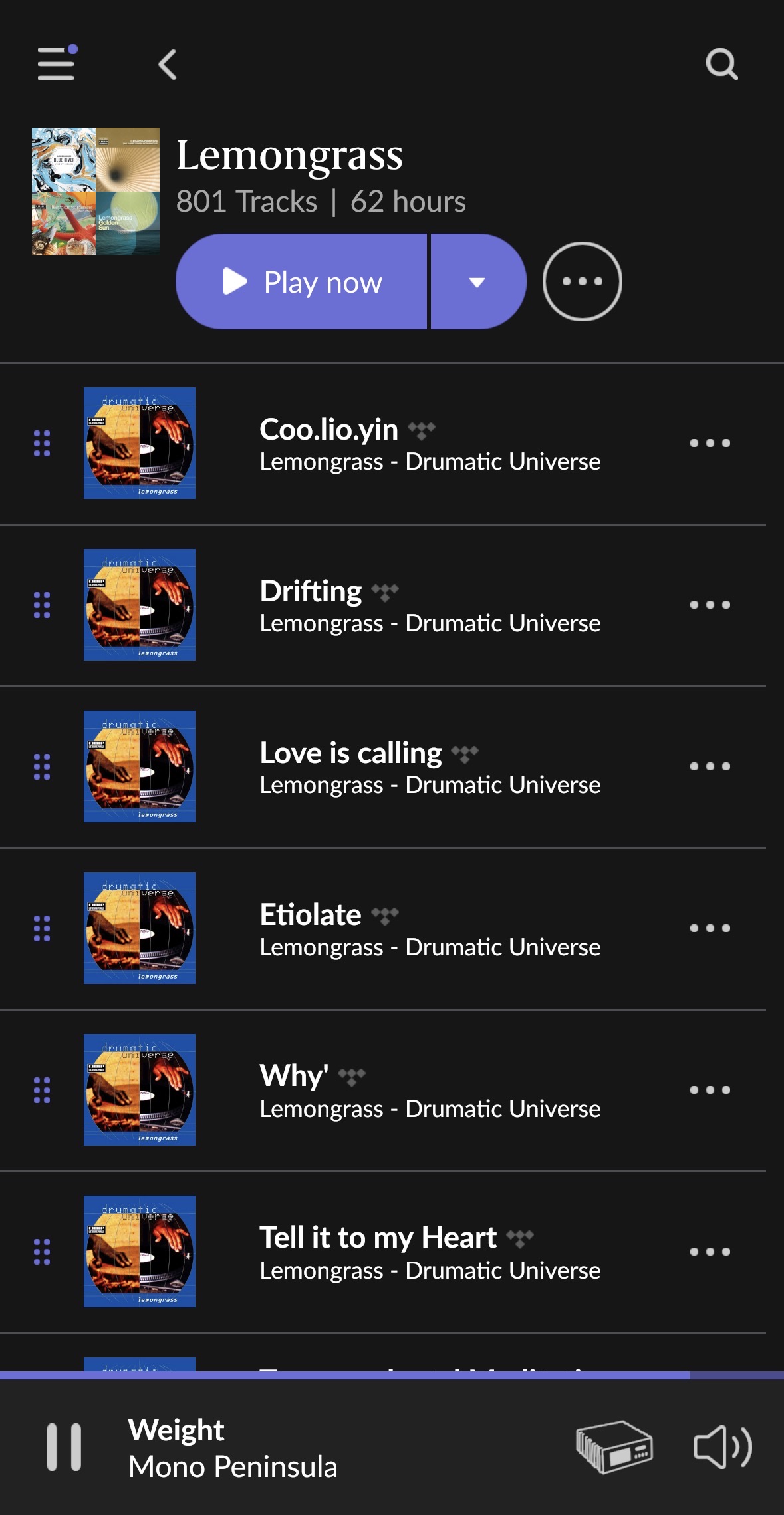Play the track Tell it to my Heart
The image size is (784, 1515).
(x=378, y=1238)
